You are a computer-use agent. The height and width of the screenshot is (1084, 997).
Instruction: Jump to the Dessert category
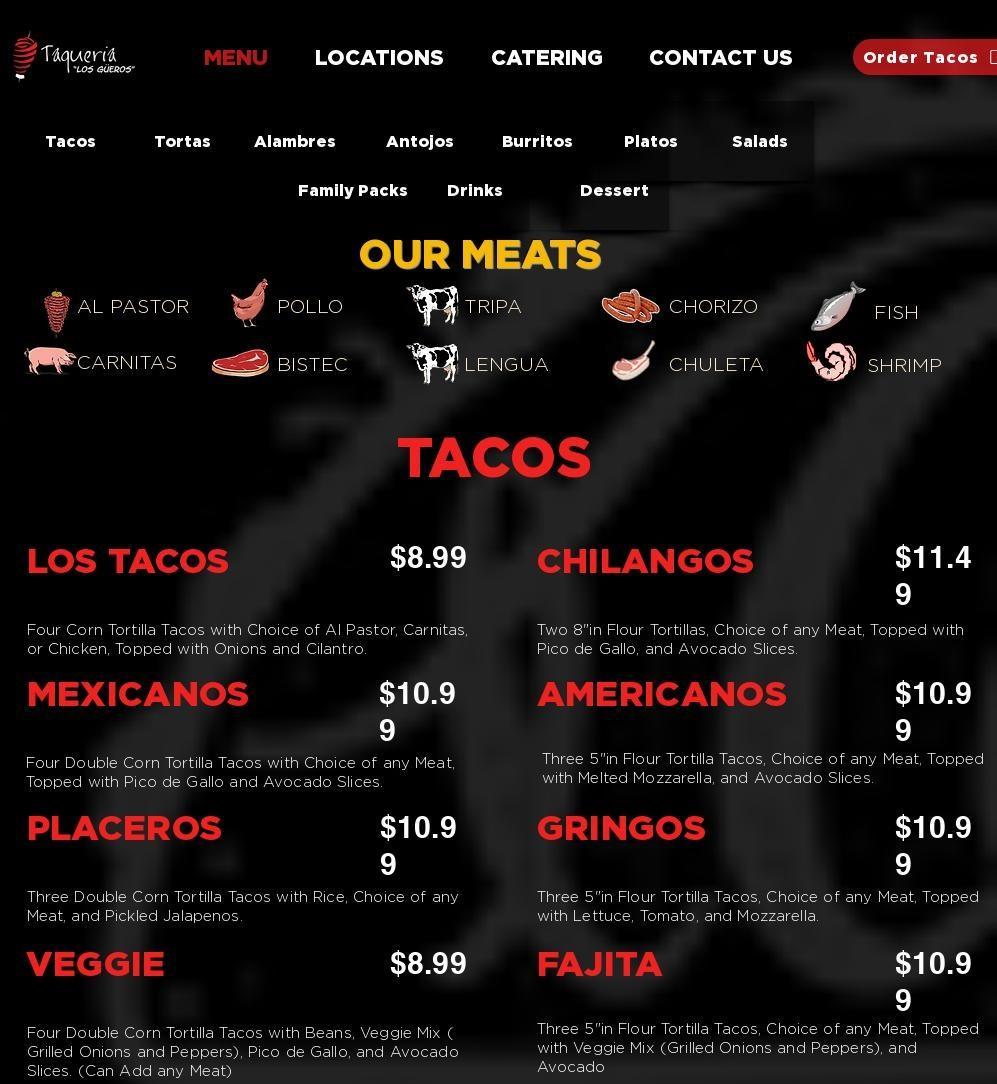[614, 190]
